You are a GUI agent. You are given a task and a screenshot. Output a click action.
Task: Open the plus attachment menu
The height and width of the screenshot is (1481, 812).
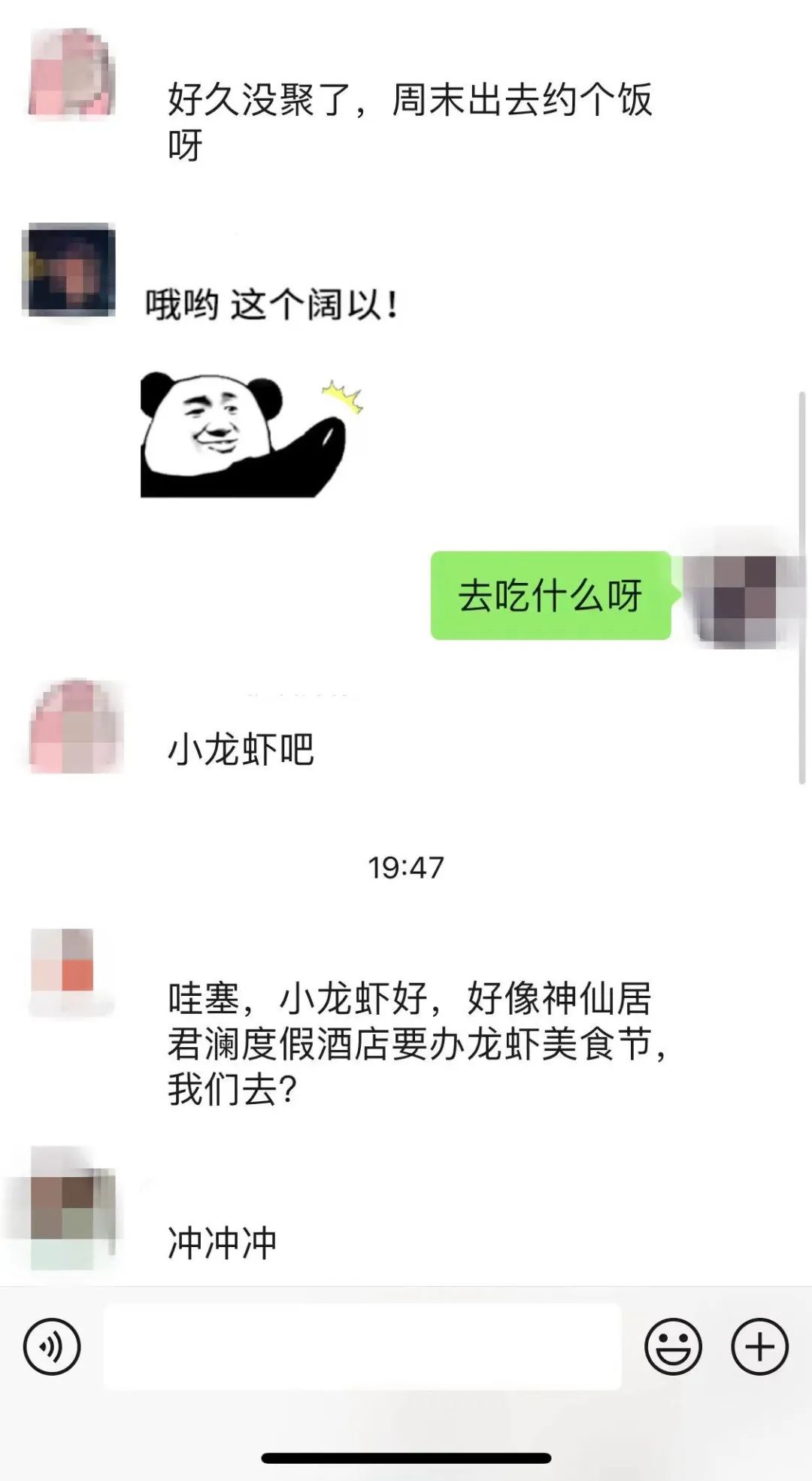[759, 1346]
